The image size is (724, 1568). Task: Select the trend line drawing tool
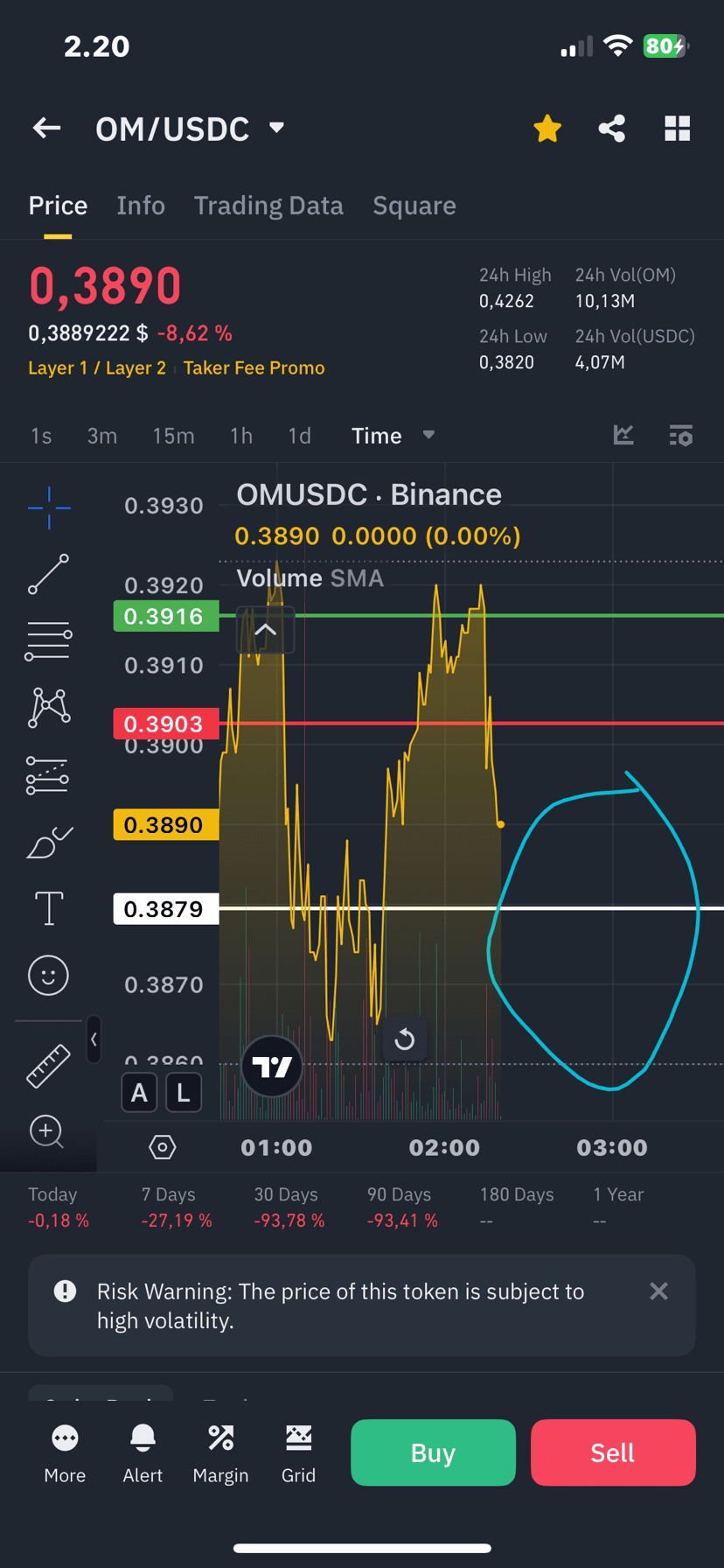48,574
